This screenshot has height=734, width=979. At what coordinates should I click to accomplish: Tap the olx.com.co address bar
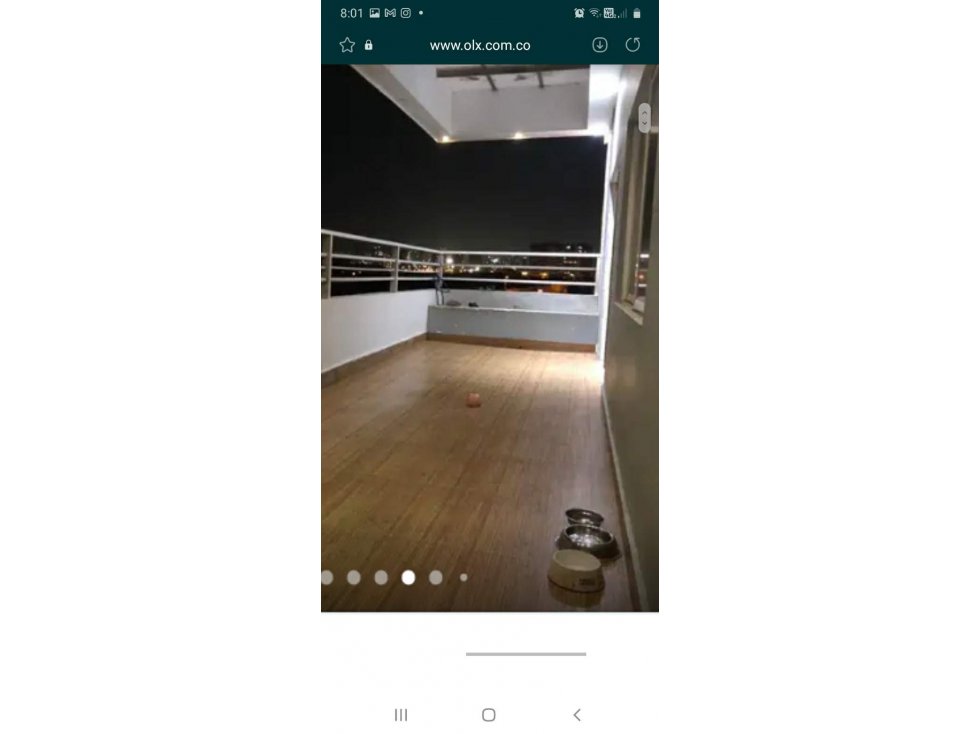(479, 45)
